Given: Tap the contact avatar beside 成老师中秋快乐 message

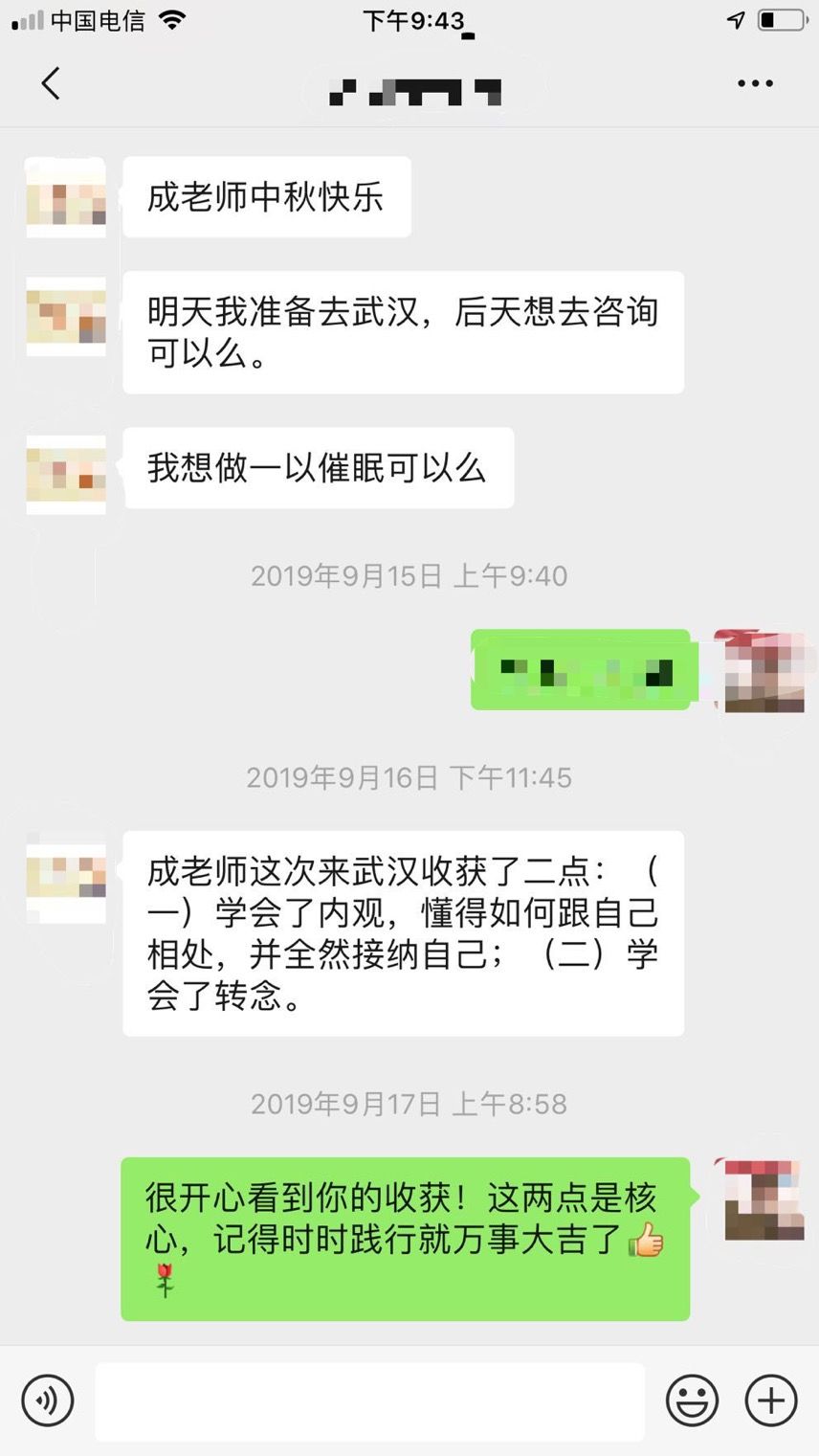Looking at the screenshot, I should point(64,196).
